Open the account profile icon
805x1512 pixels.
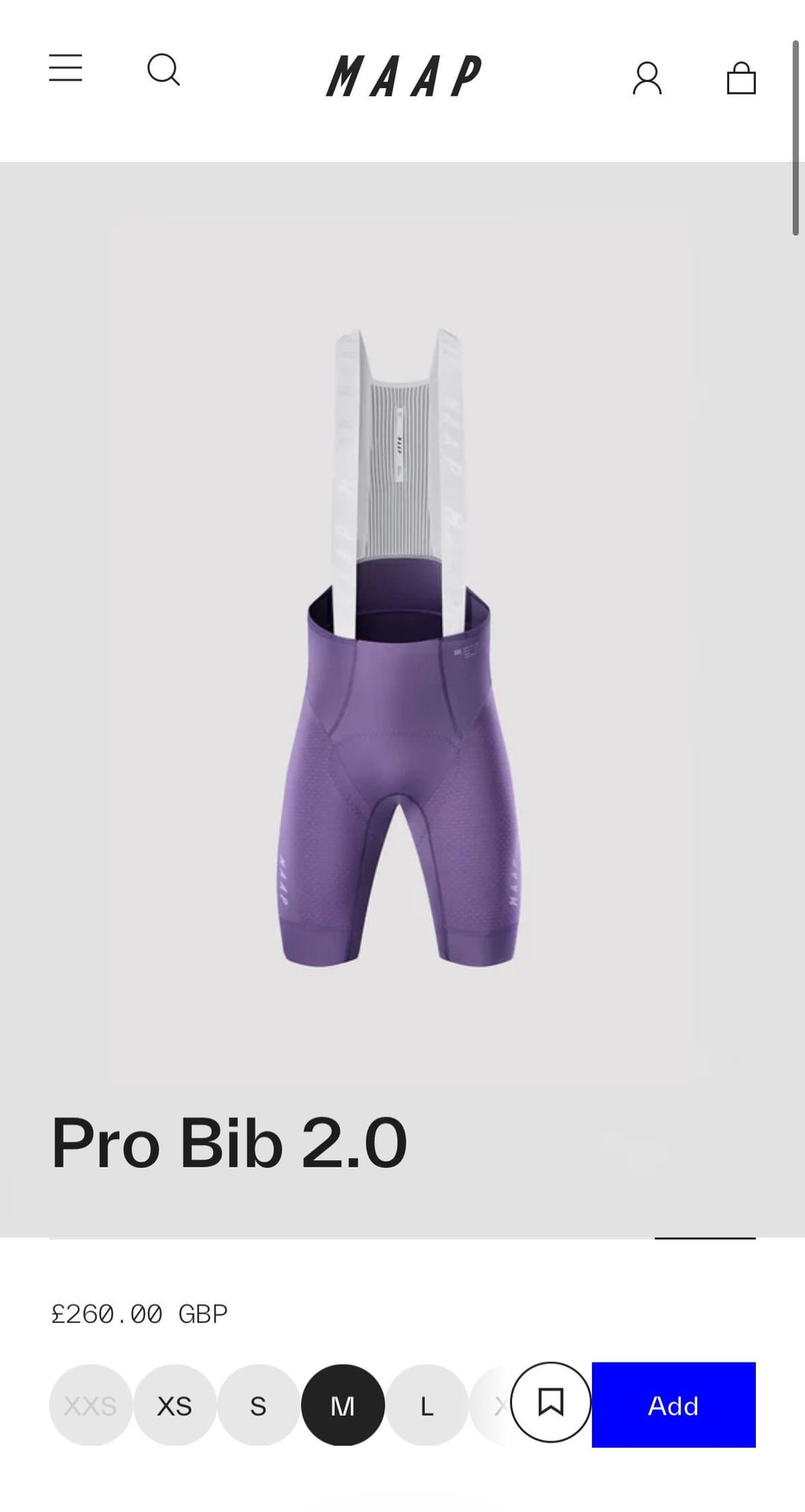tap(647, 78)
